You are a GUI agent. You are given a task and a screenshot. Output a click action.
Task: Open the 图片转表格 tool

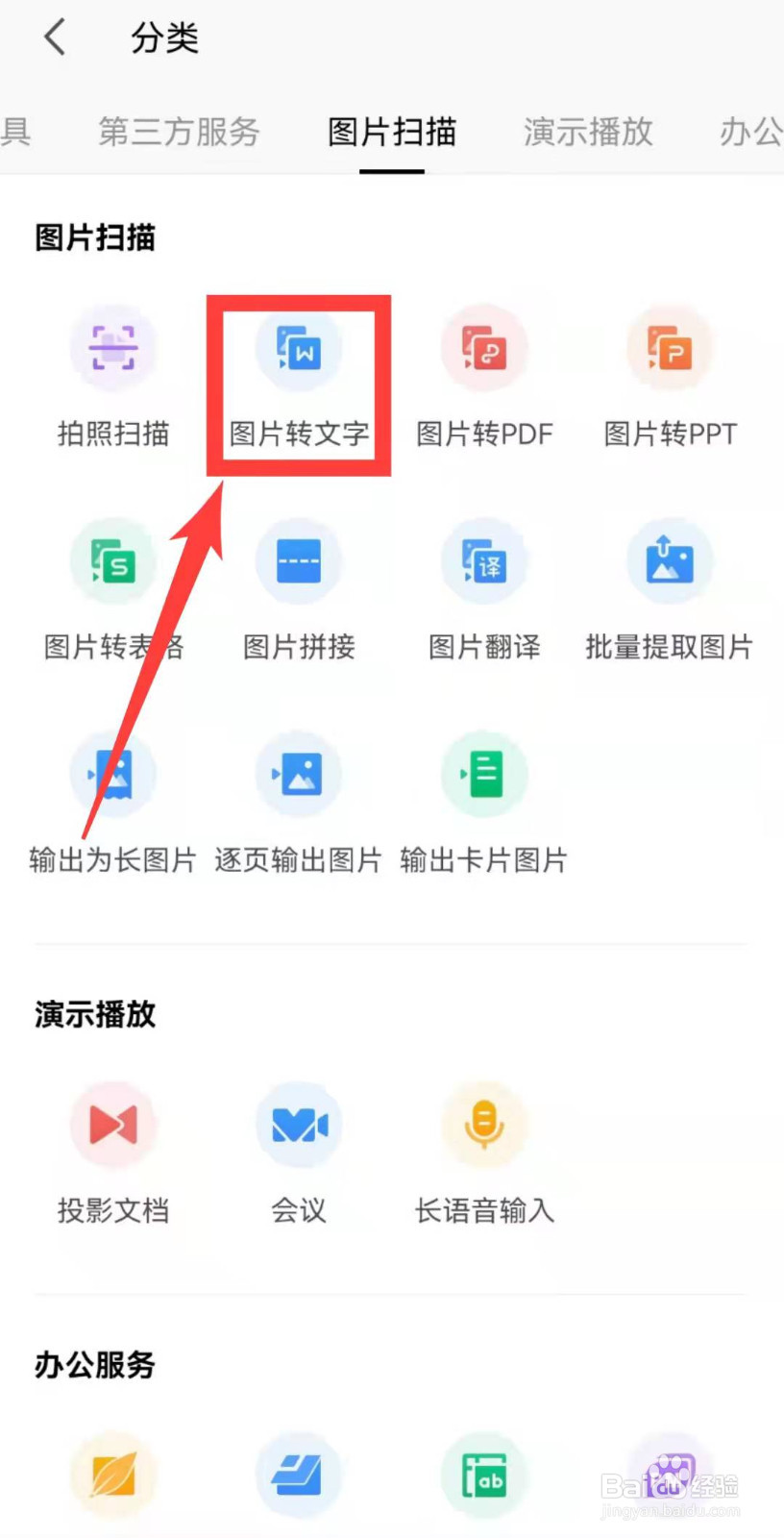pyautogui.click(x=114, y=591)
